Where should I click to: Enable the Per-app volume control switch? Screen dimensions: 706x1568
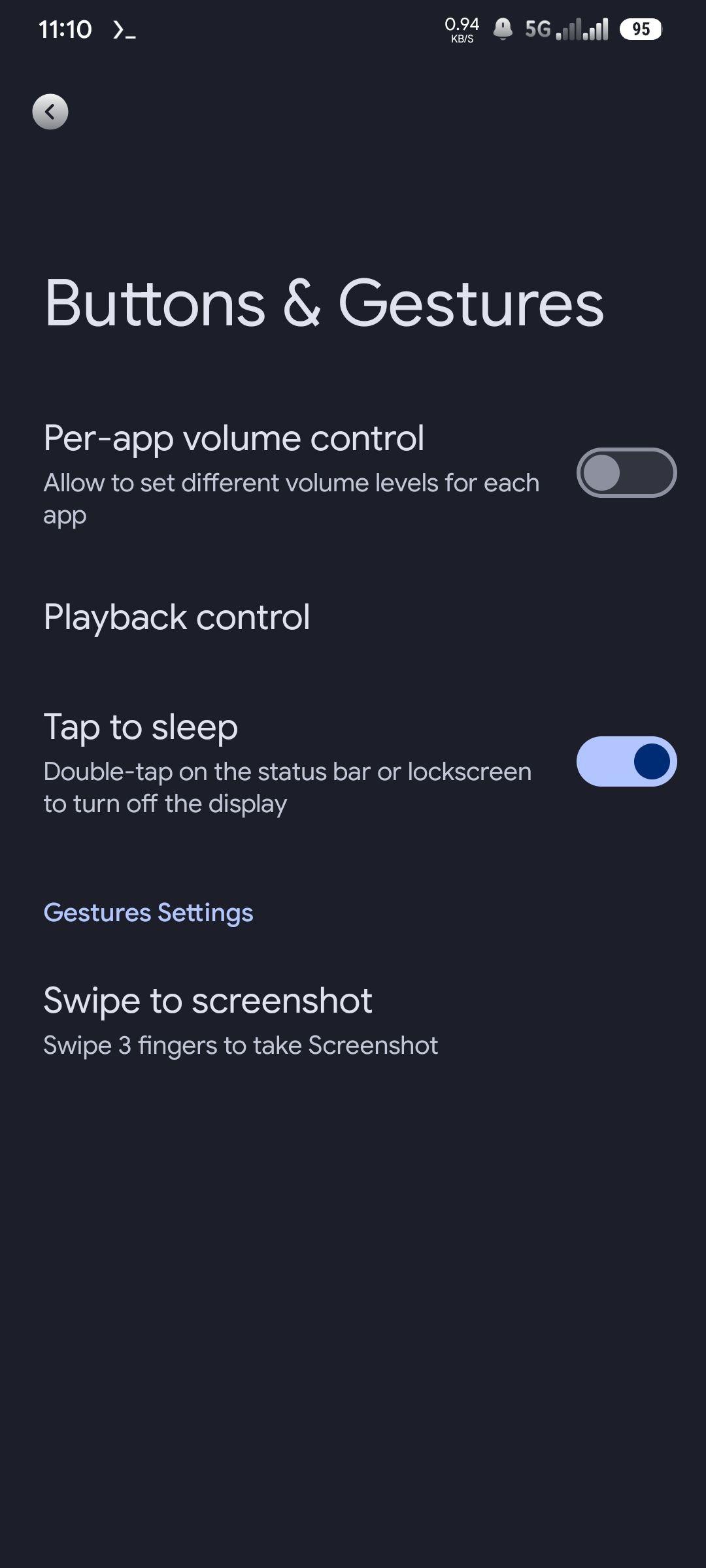click(x=626, y=472)
